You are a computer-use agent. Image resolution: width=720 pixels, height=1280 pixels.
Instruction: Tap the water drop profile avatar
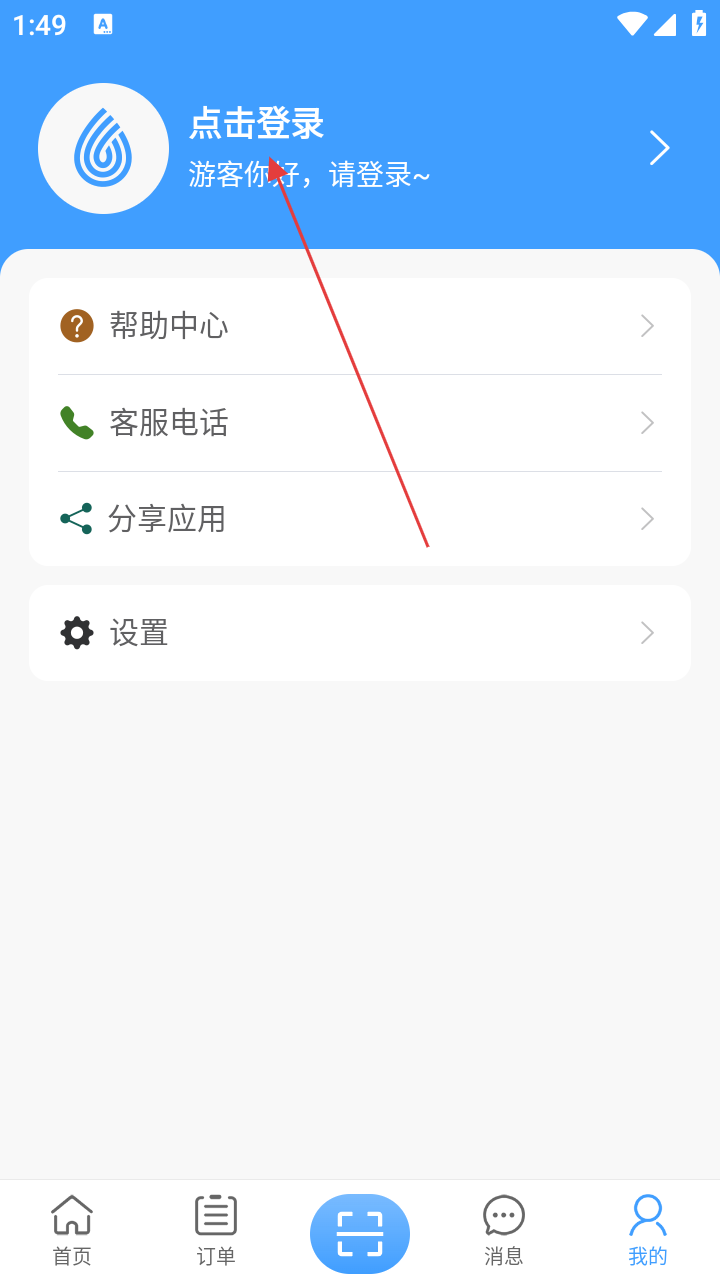coord(103,148)
